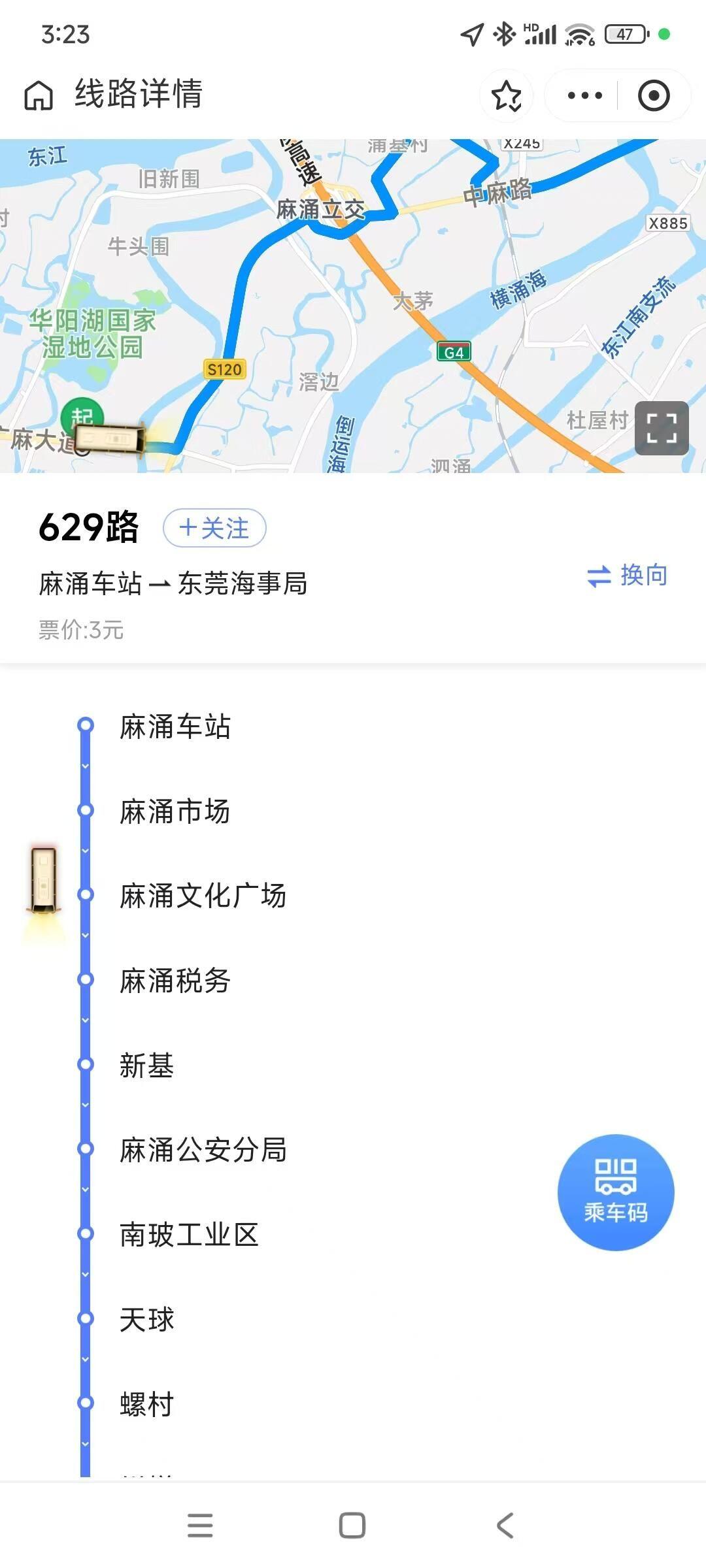Open the three-dot more menu
Viewport: 706px width, 1568px height.
click(584, 96)
